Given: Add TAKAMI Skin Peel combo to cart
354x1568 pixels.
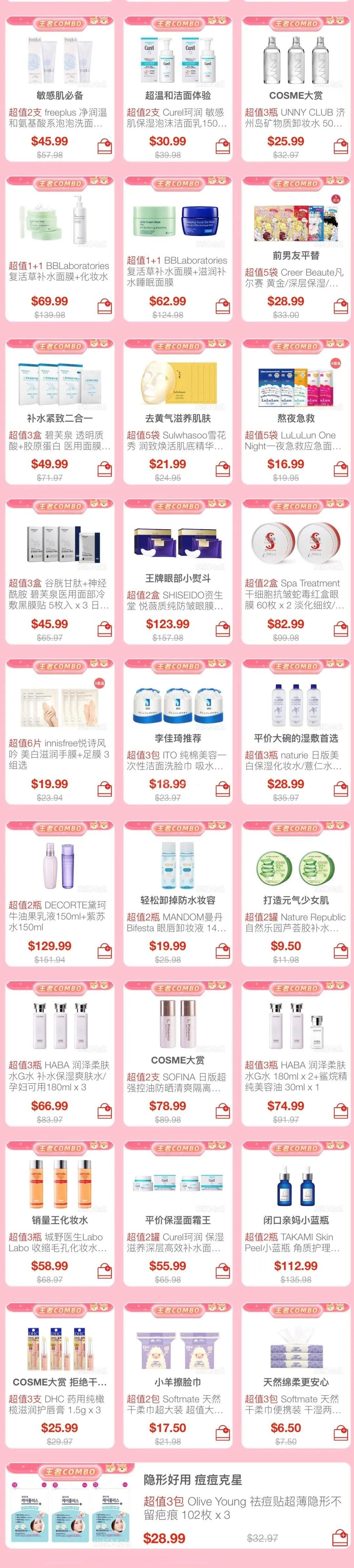Looking at the screenshot, I should click(341, 1271).
